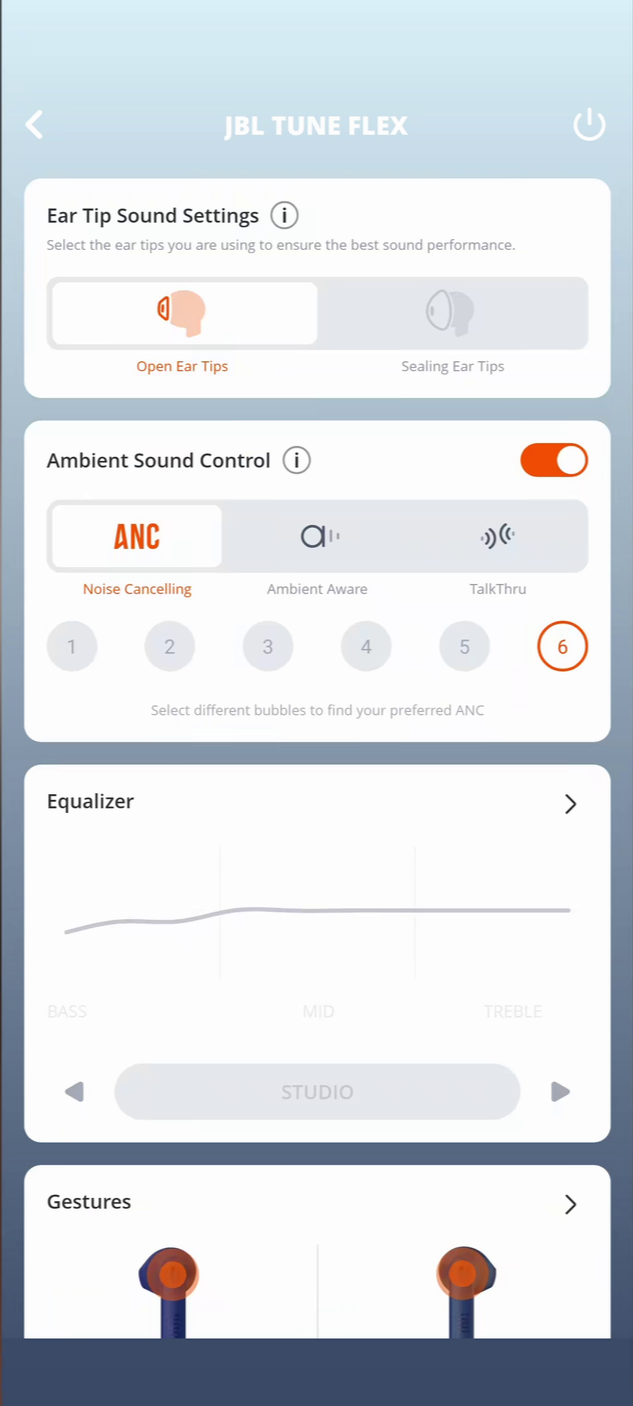The width and height of the screenshot is (633, 1406).
Task: Open Equalizer settings via its chevron
Action: 571,804
